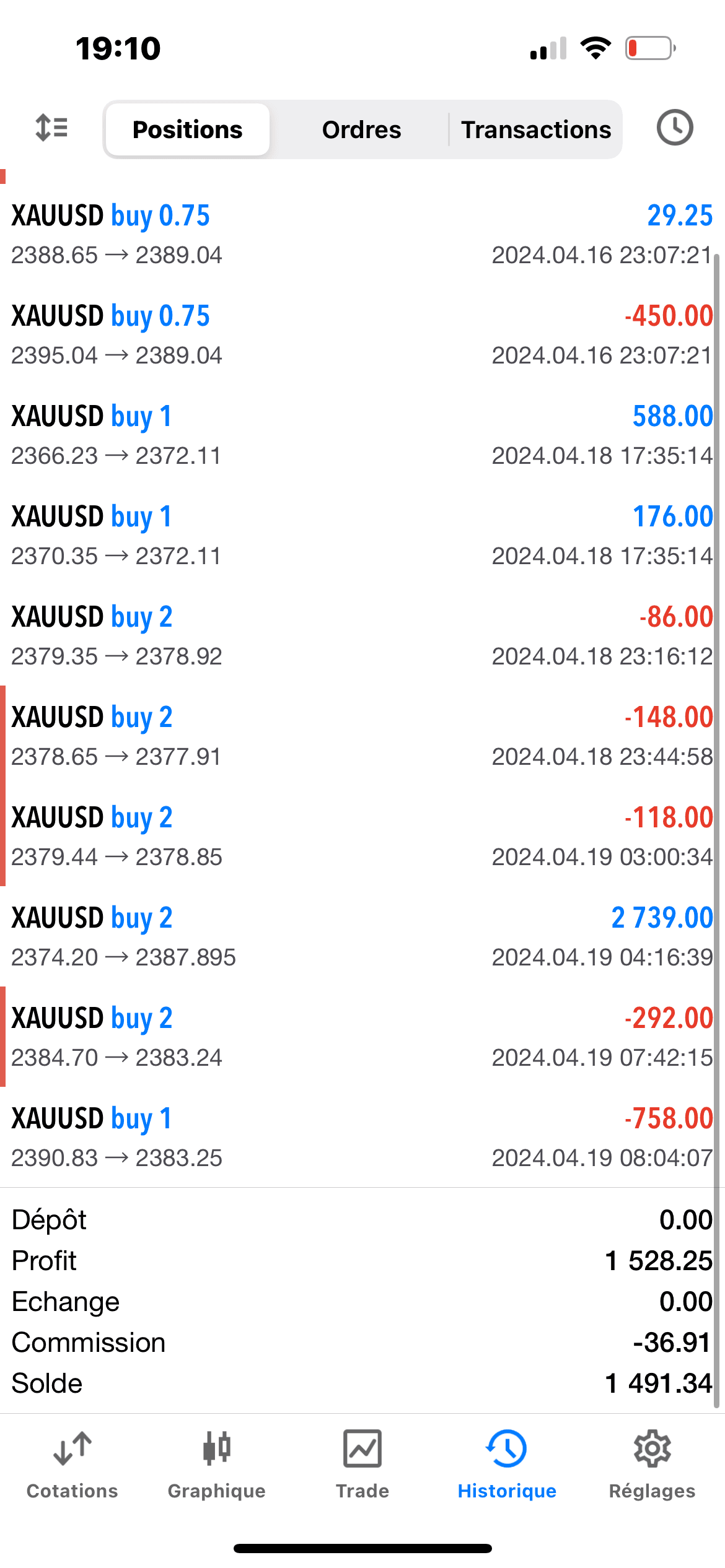View the XAUUSD trade losing -758.00
725x1568 pixels.
tap(362, 1138)
